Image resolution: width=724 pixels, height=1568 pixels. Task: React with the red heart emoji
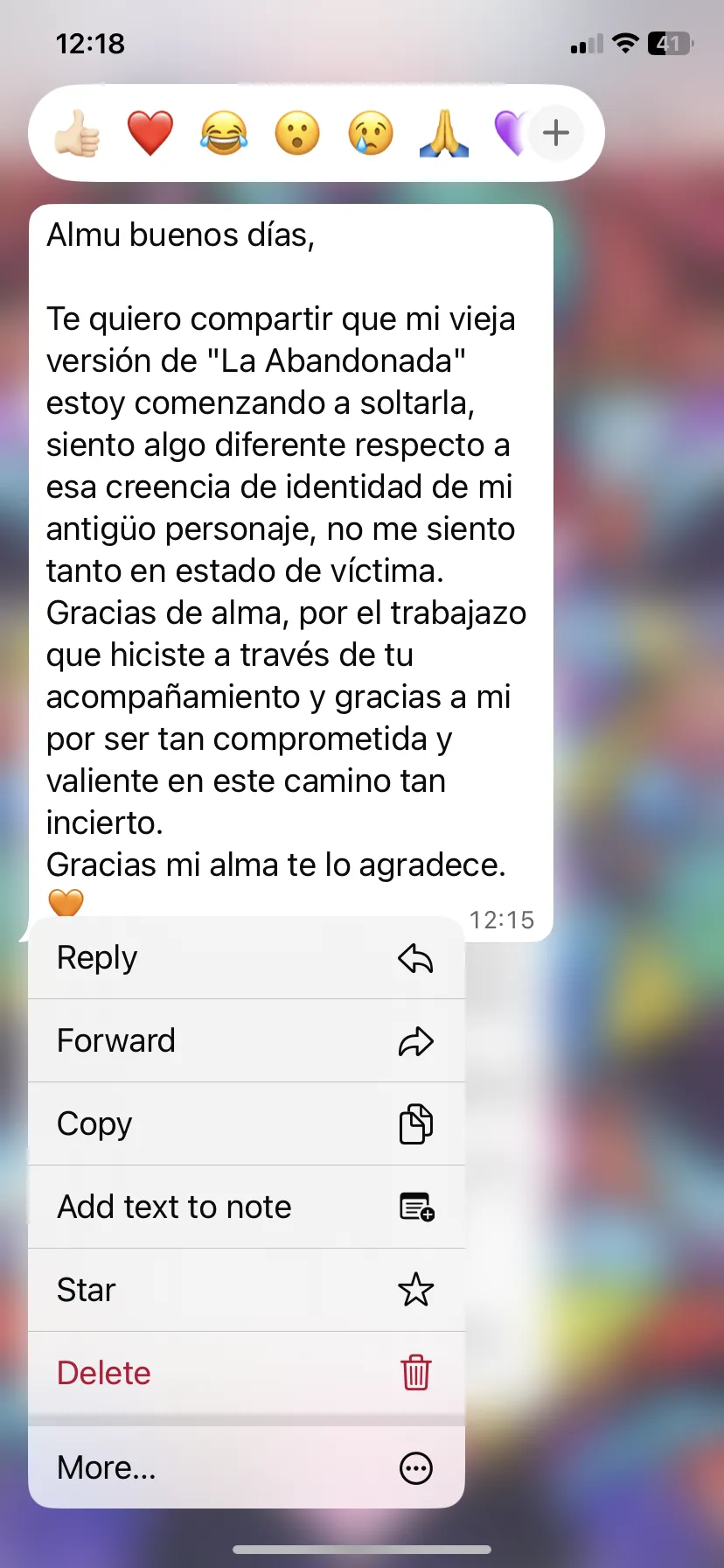[x=150, y=133]
